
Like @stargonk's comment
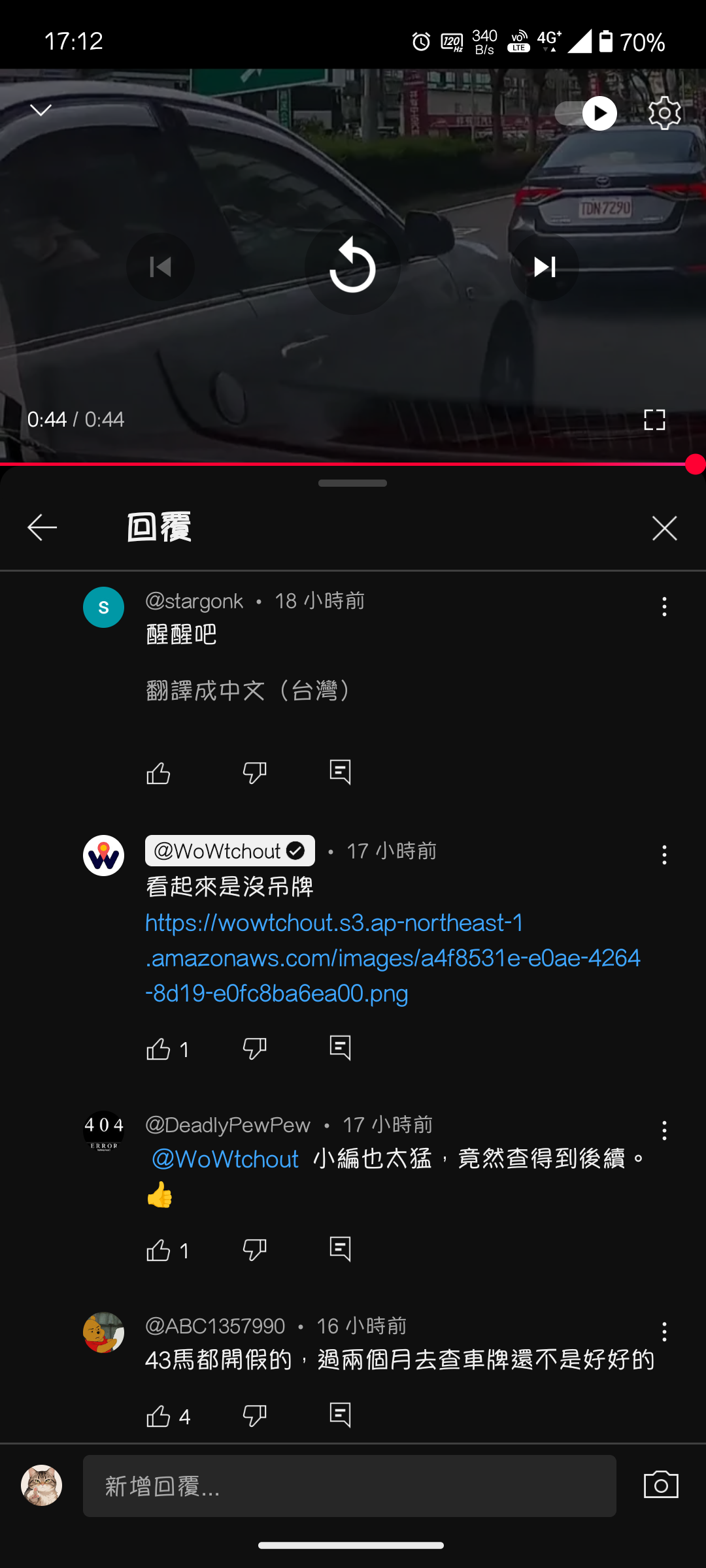(x=158, y=773)
